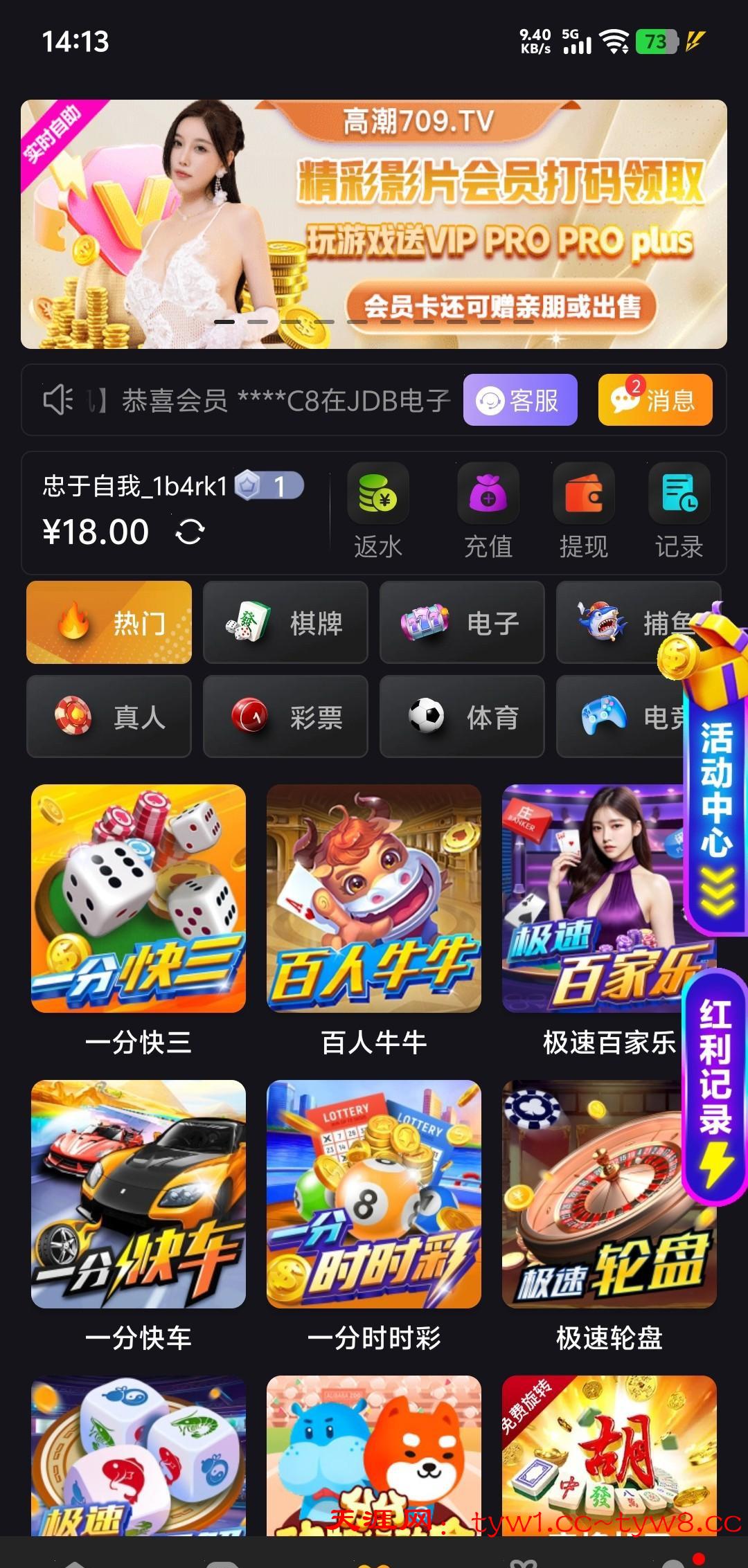This screenshot has width=748, height=1568.
Task: Open the 一分快三 game
Action: click(x=139, y=899)
